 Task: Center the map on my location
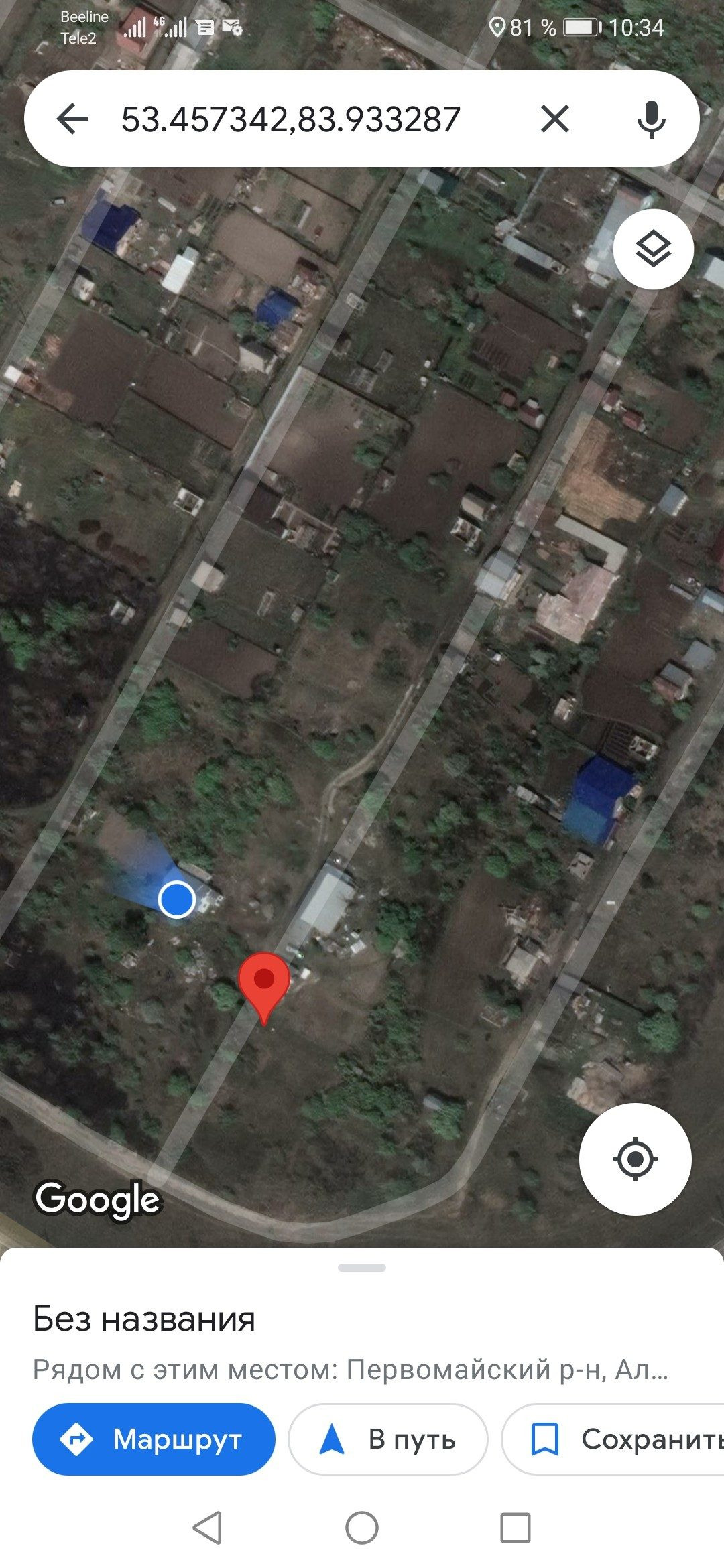coord(635,1159)
